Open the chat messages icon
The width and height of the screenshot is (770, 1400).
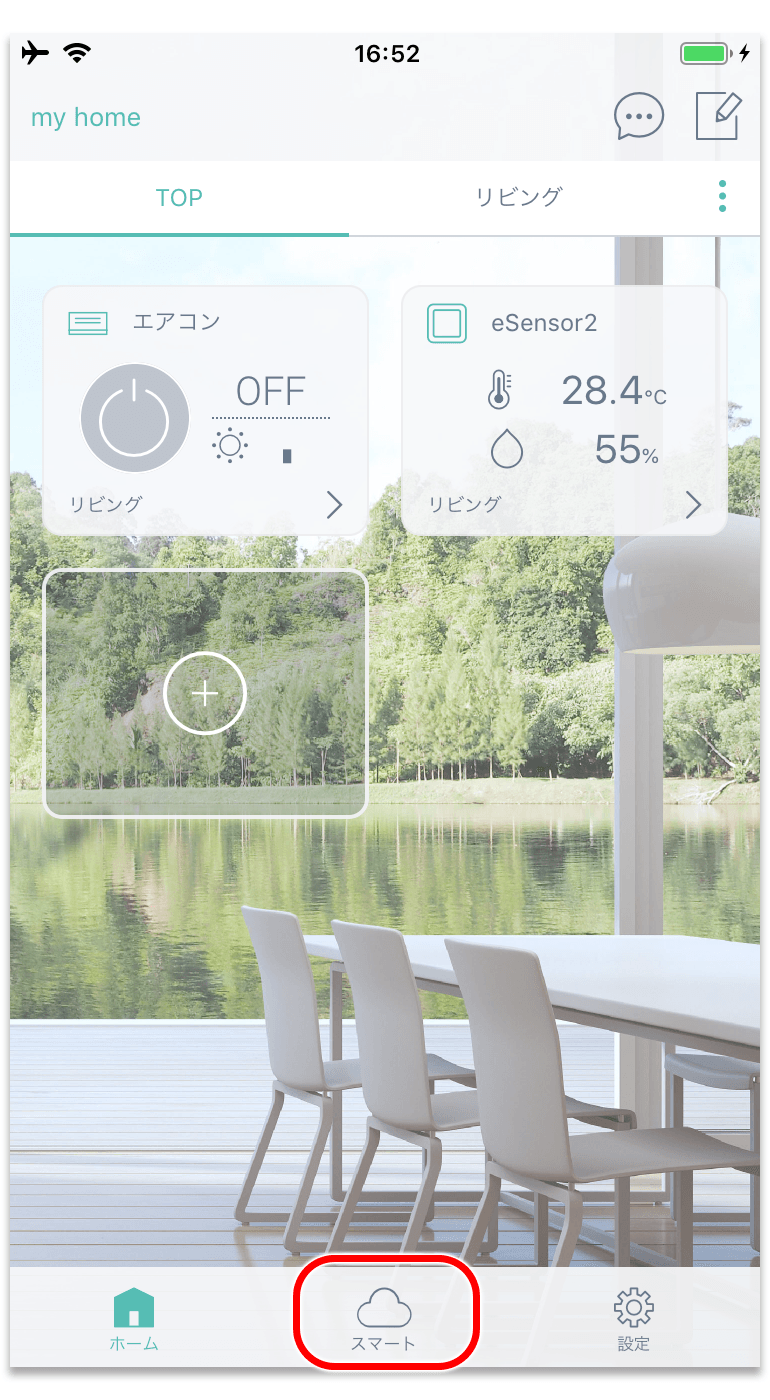coord(639,117)
